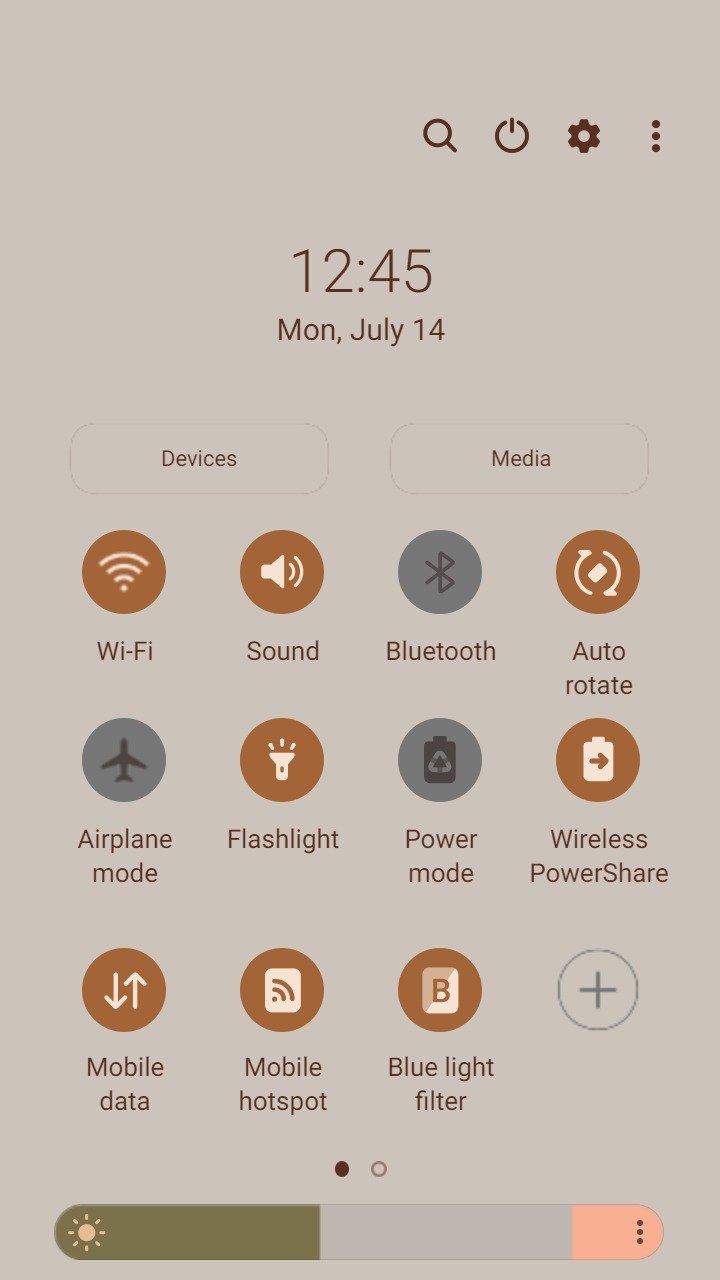Toggle Power mode on
Screen dimensions: 720x1280
tap(440, 760)
